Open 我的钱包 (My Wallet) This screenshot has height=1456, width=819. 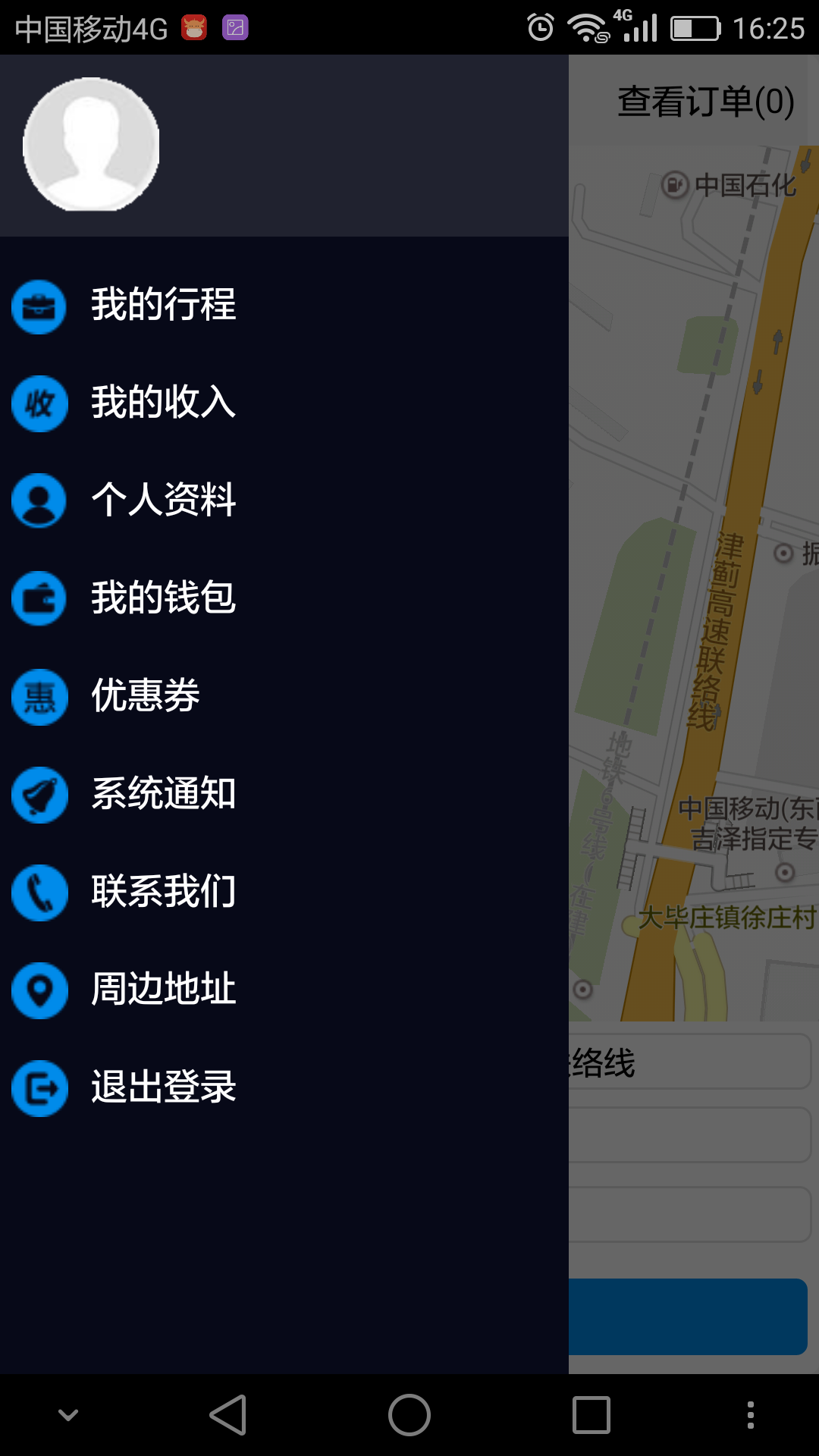(x=163, y=598)
